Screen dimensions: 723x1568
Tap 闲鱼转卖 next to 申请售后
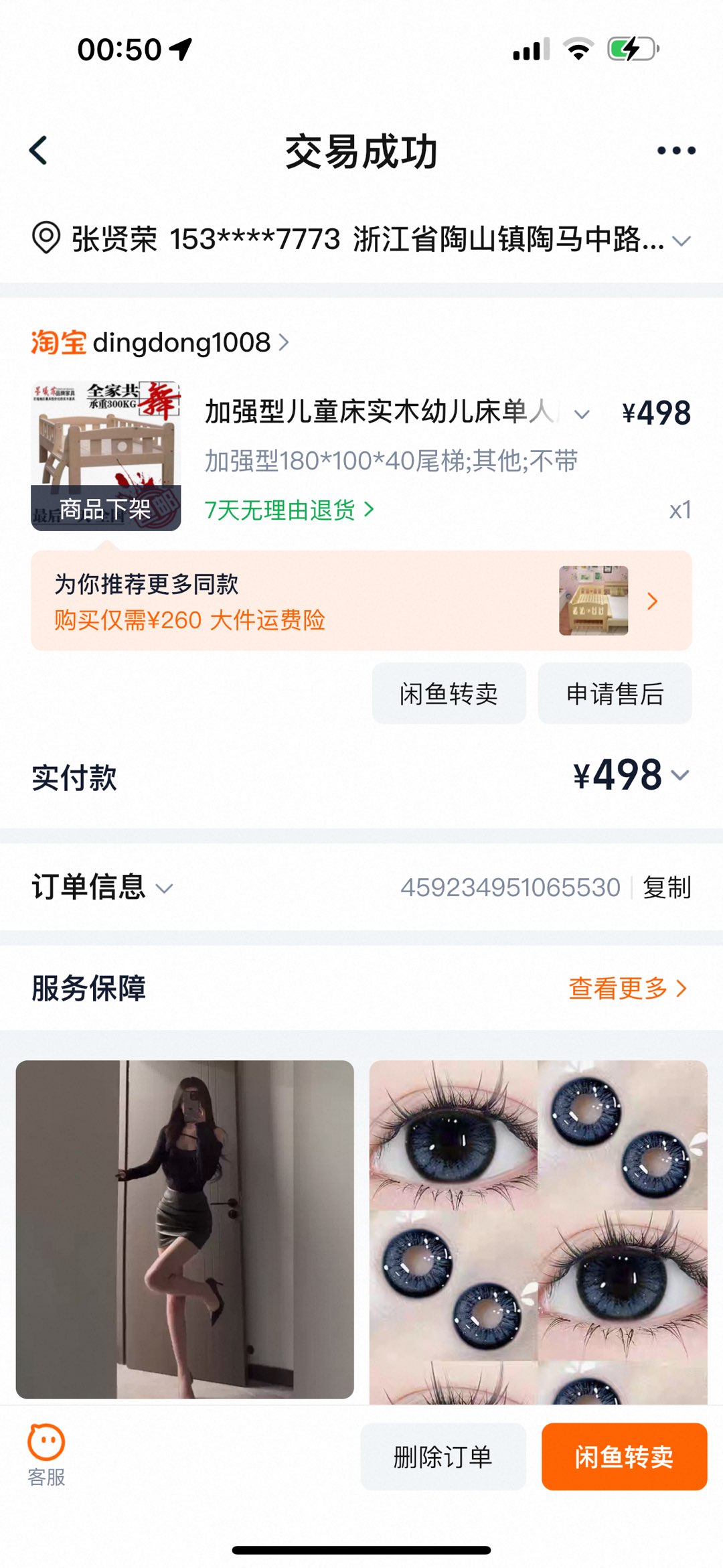pos(449,694)
